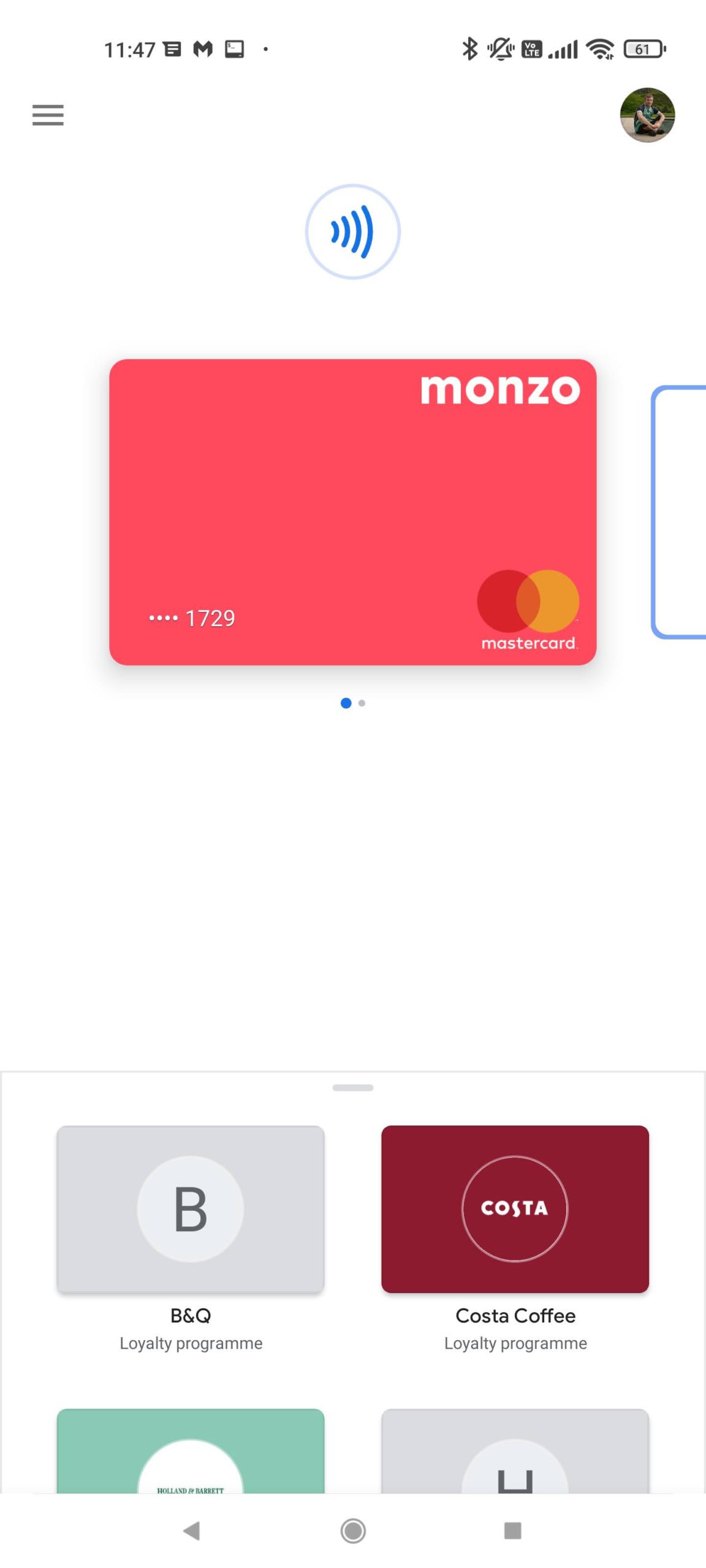Tap the drag handle above loyalty cards
The height and width of the screenshot is (1568, 706).
(x=352, y=1087)
